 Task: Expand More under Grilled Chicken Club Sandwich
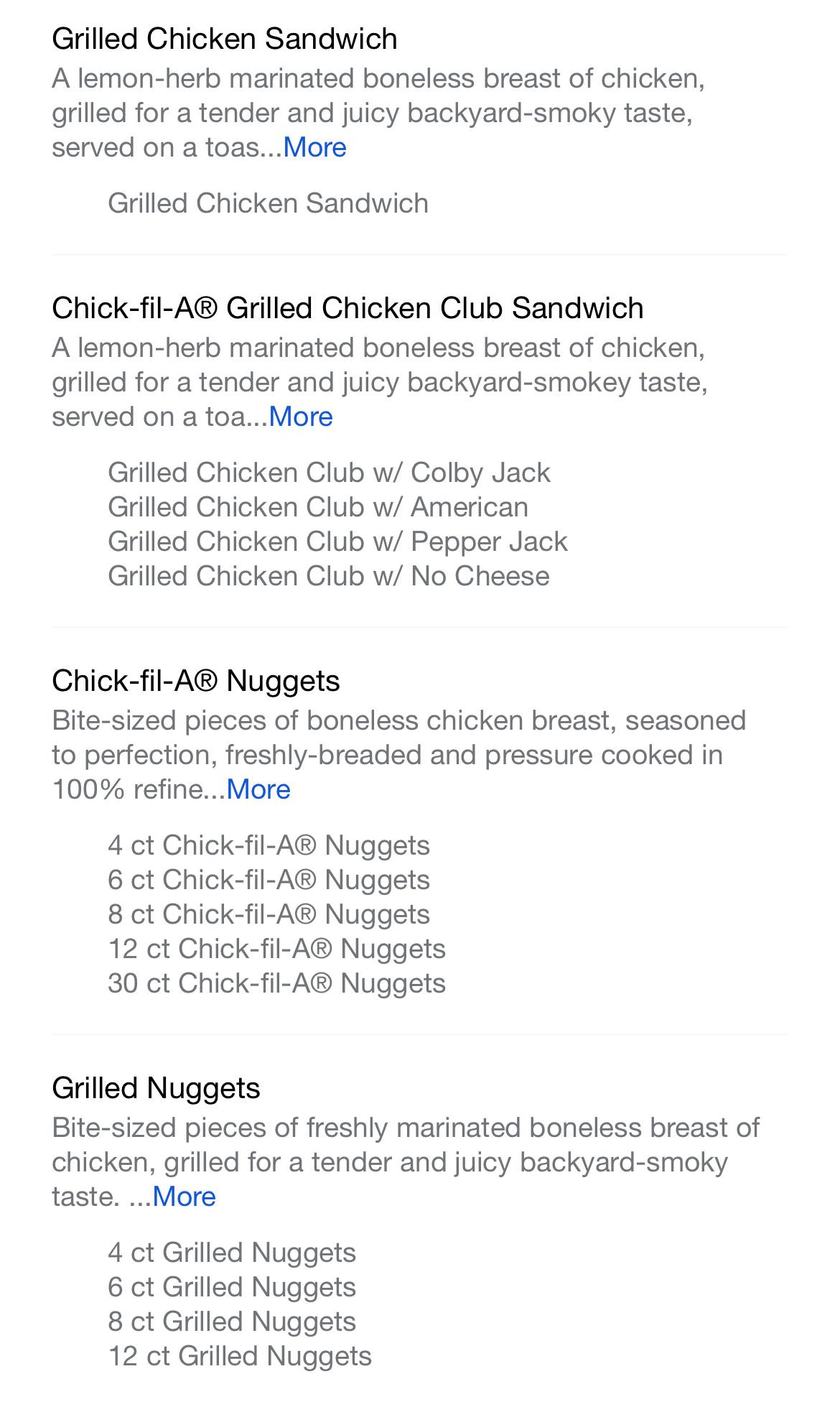pos(301,417)
